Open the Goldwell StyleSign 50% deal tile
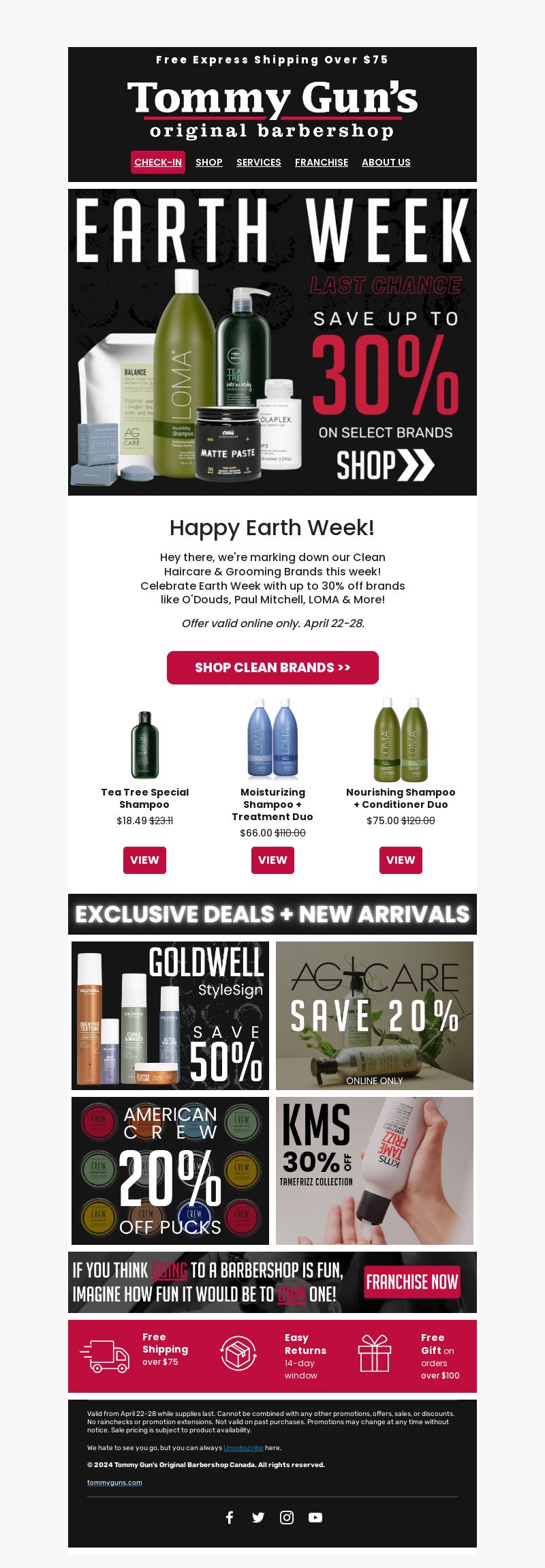This screenshot has height=1568, width=545. [x=170, y=1015]
